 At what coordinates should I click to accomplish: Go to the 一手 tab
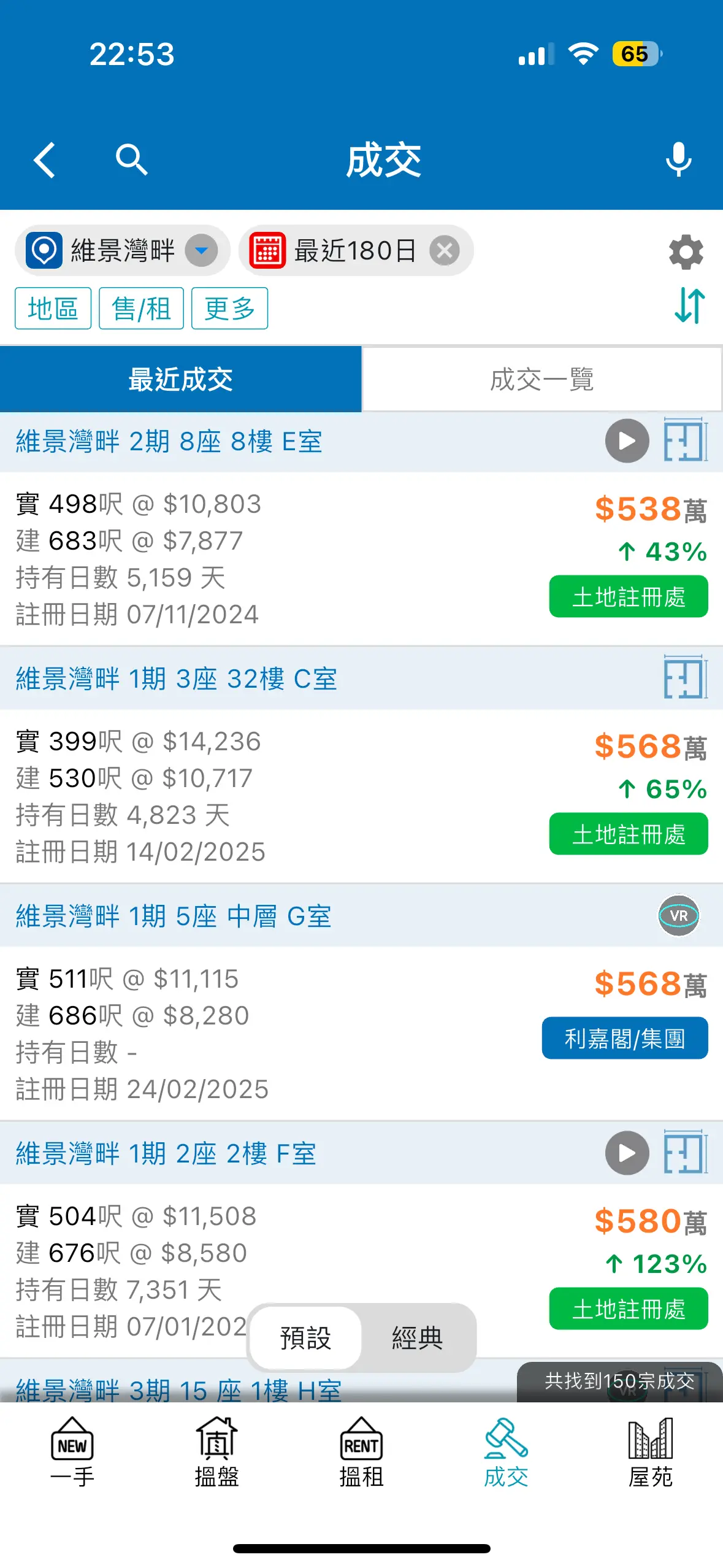[72, 1452]
